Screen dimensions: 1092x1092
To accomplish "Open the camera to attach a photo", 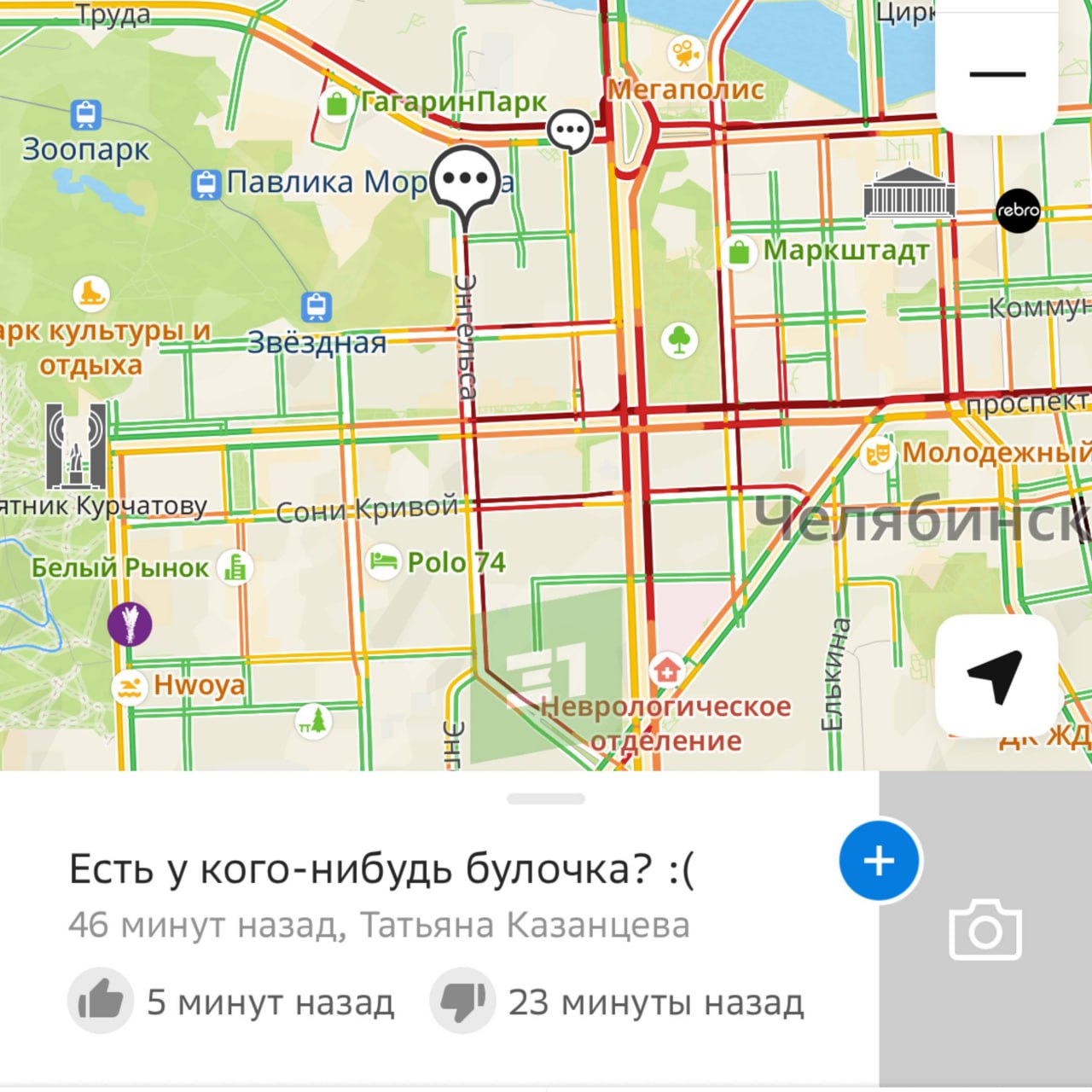I will coord(985,931).
